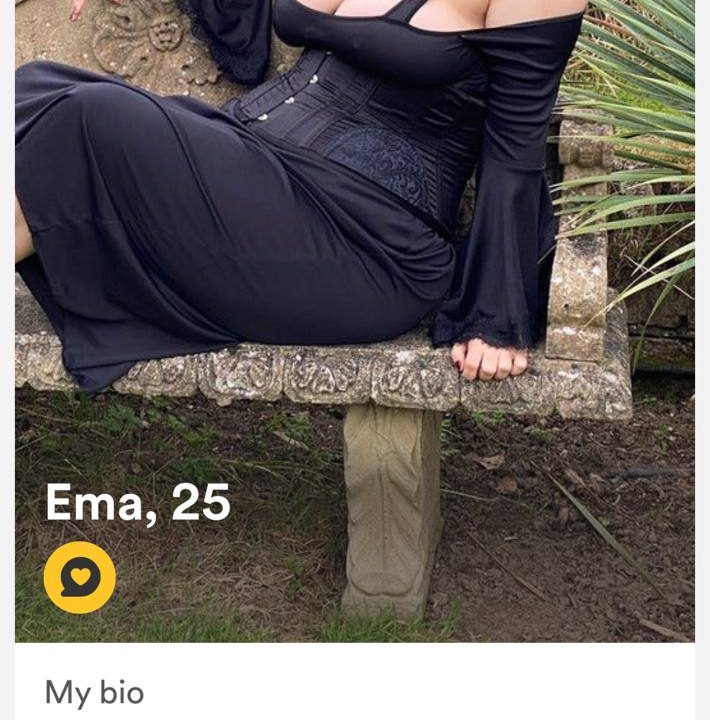Tap the yellow compliment heart button

coord(80,577)
